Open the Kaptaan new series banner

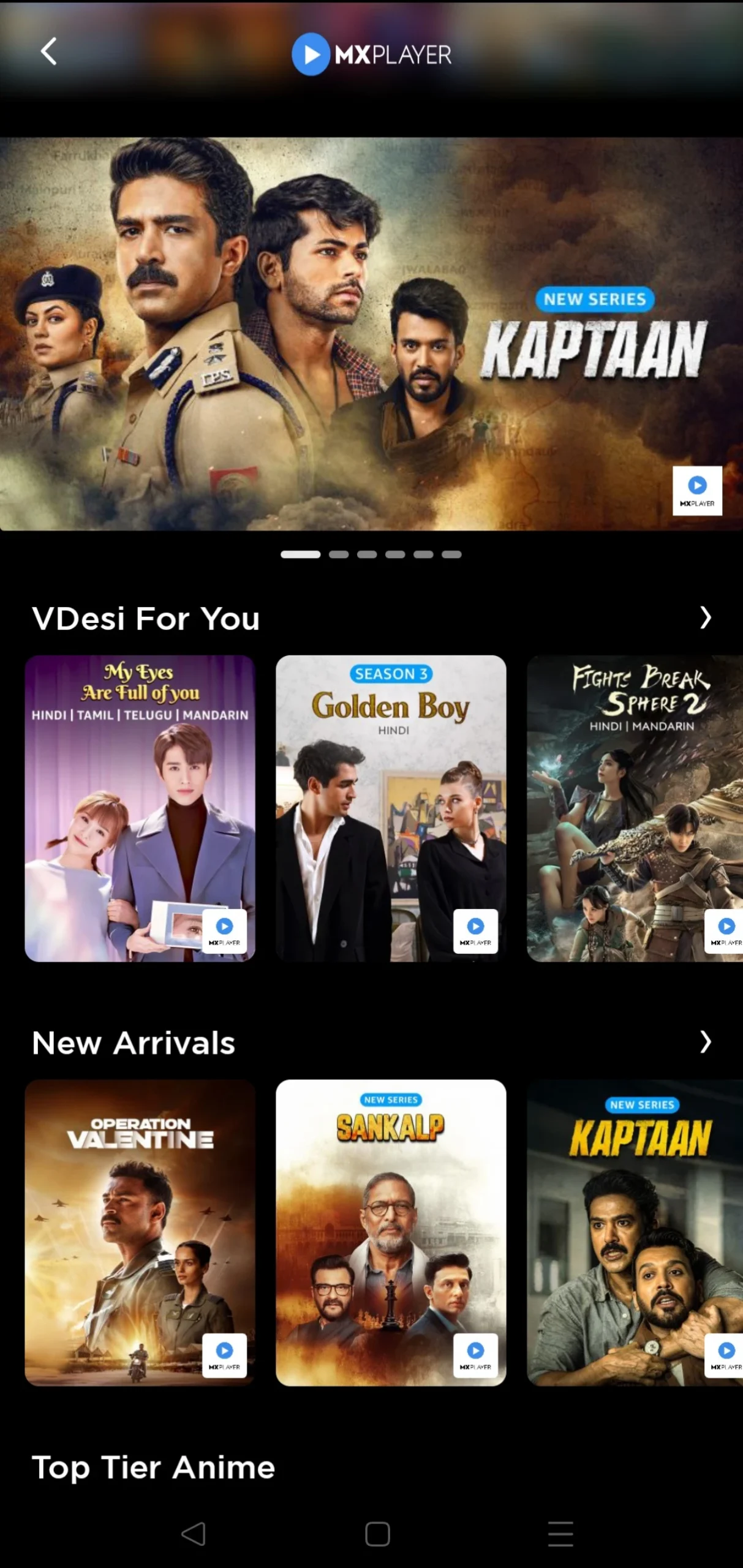click(x=371, y=334)
